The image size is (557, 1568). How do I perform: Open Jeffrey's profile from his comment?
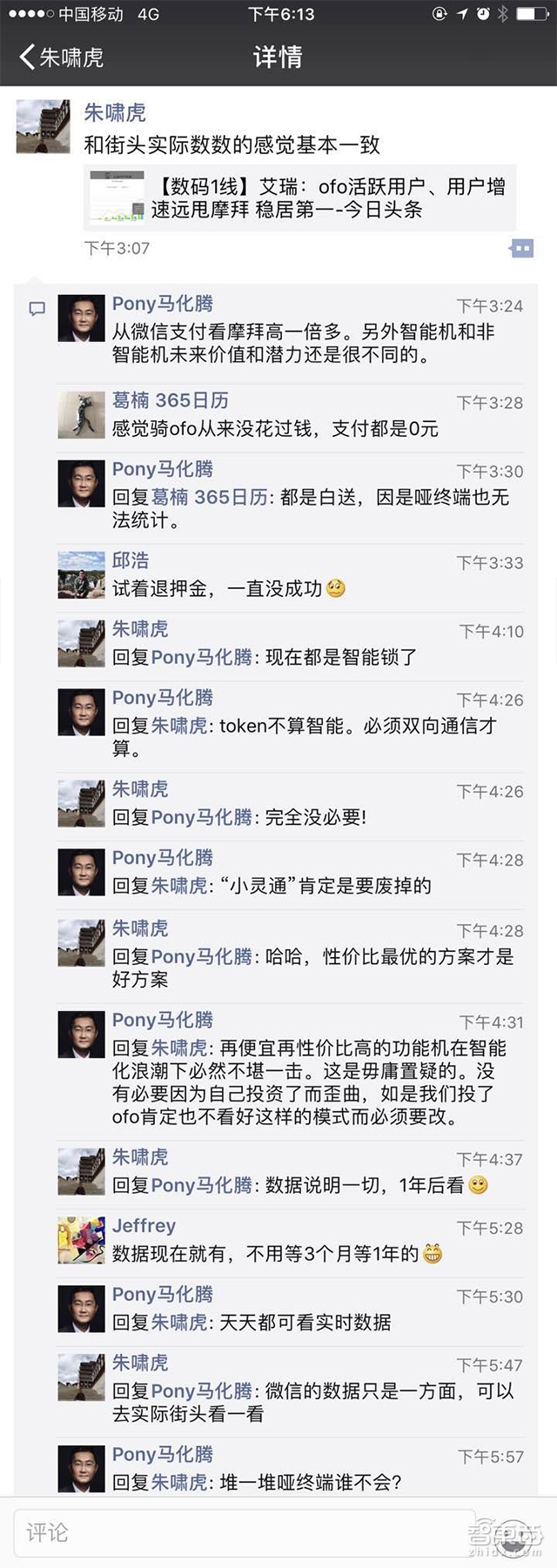pyautogui.click(x=144, y=1226)
